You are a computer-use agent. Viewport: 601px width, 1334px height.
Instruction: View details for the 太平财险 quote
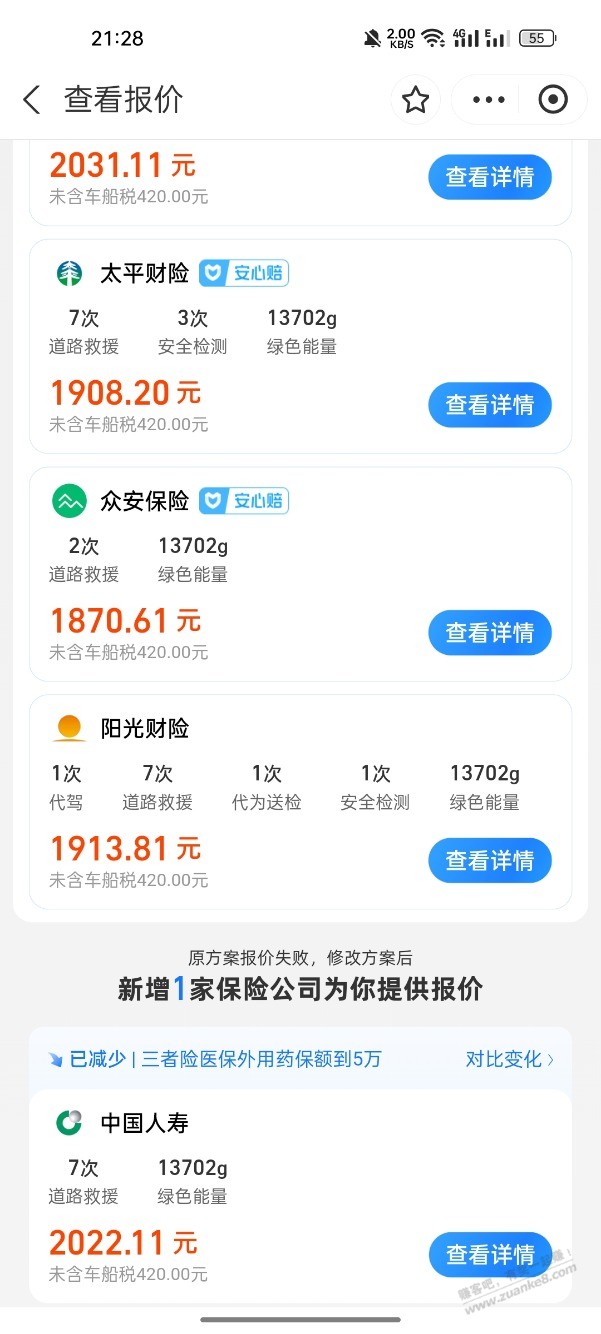click(490, 405)
